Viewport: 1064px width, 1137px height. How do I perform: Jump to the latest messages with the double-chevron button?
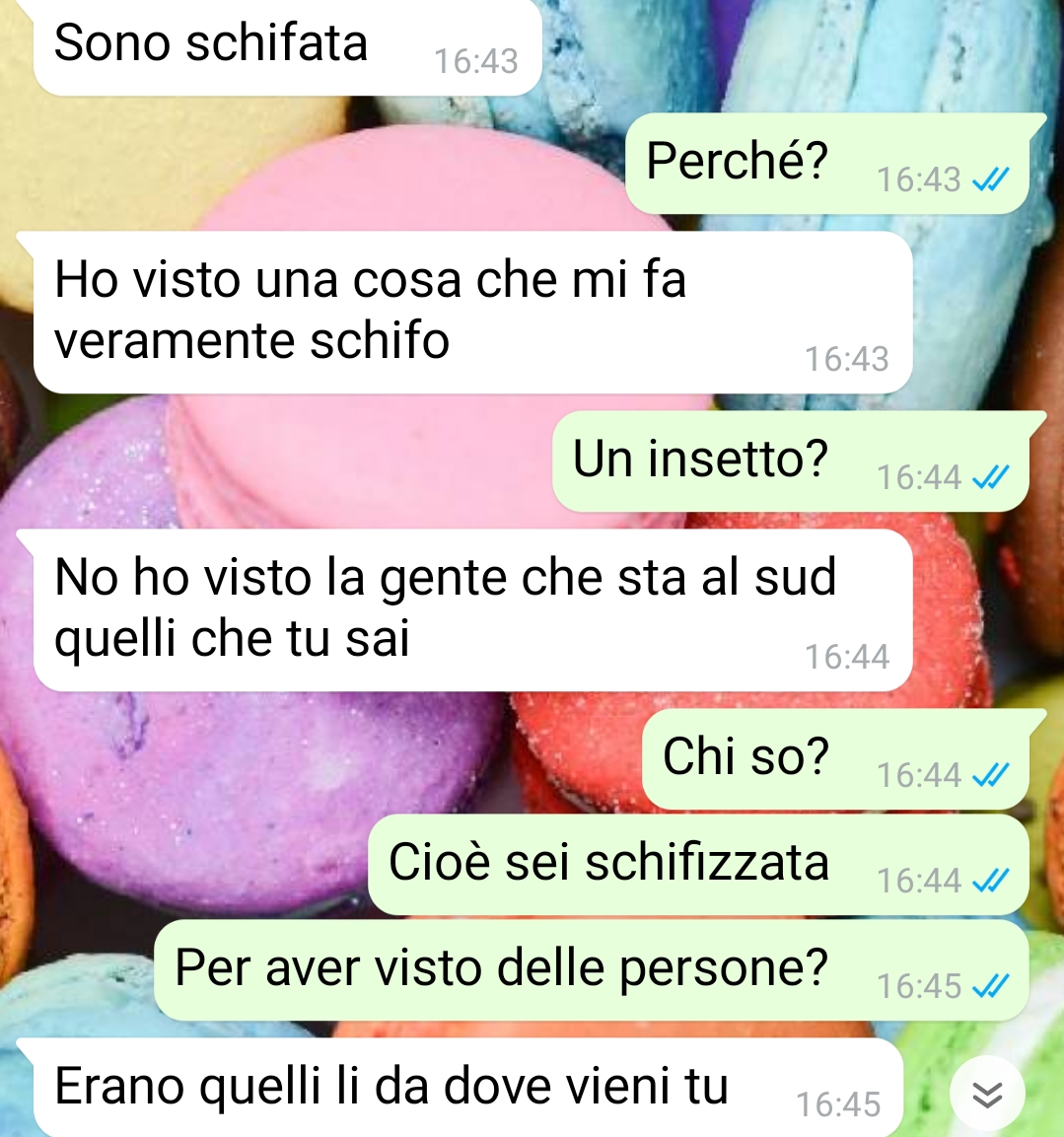(987, 1094)
